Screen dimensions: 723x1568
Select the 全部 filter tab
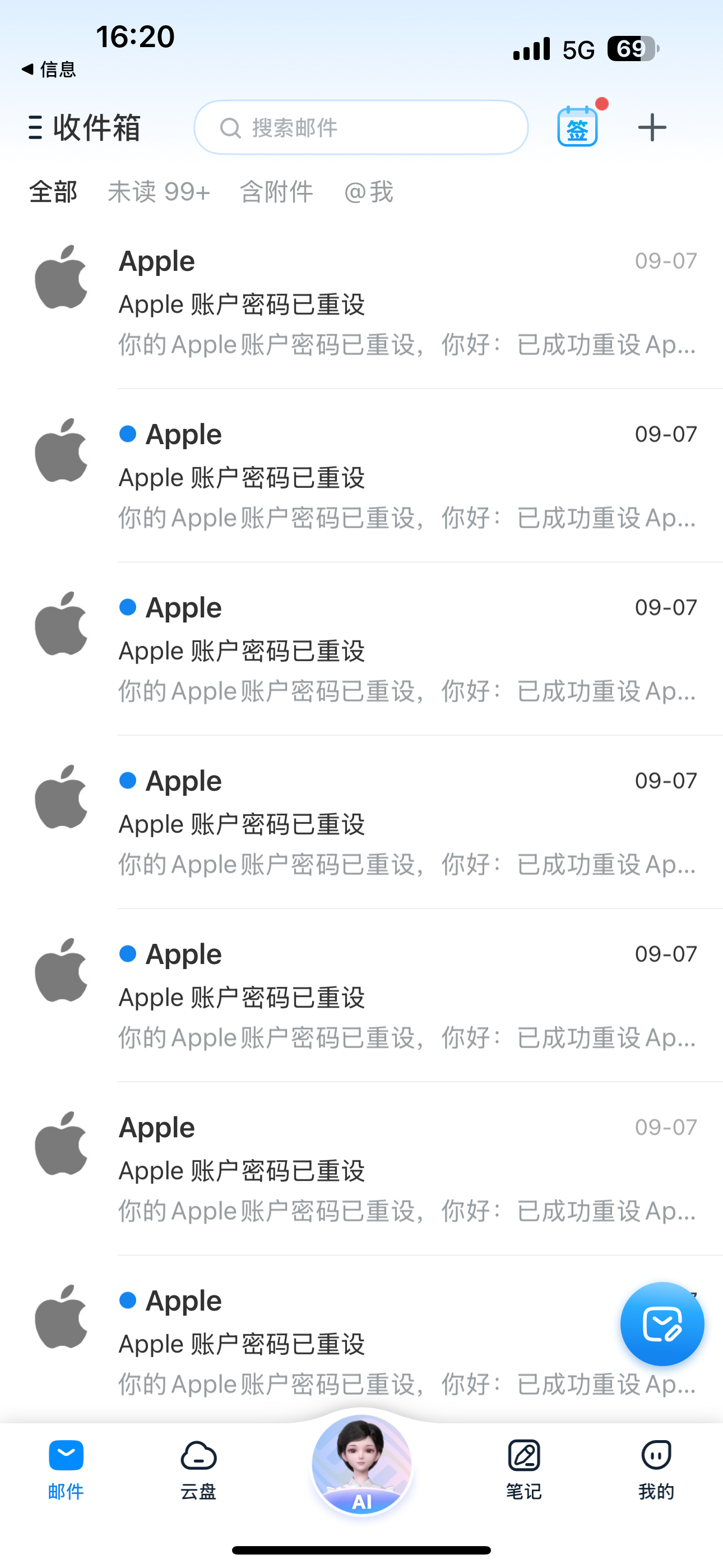click(54, 192)
